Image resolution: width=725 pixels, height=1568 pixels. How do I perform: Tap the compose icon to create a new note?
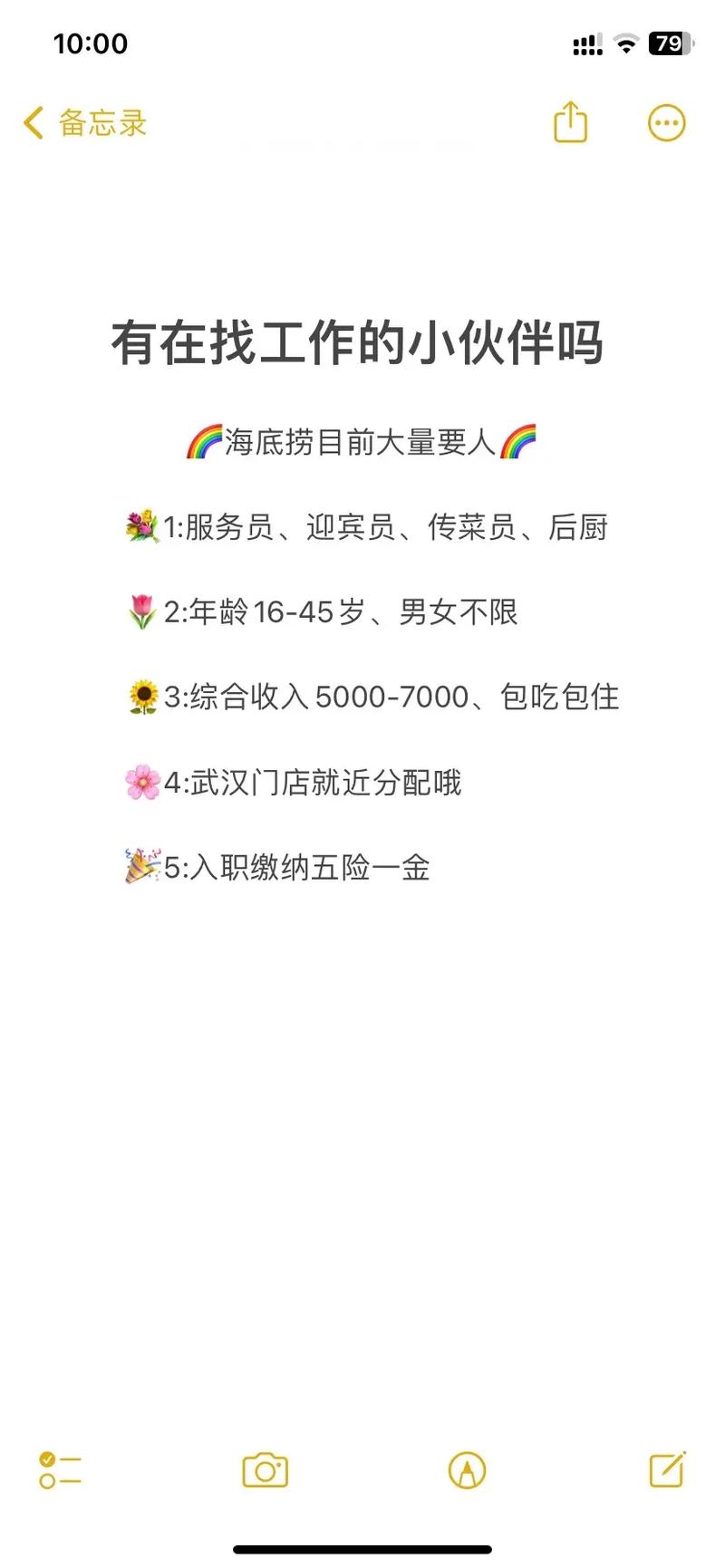coord(668,1471)
